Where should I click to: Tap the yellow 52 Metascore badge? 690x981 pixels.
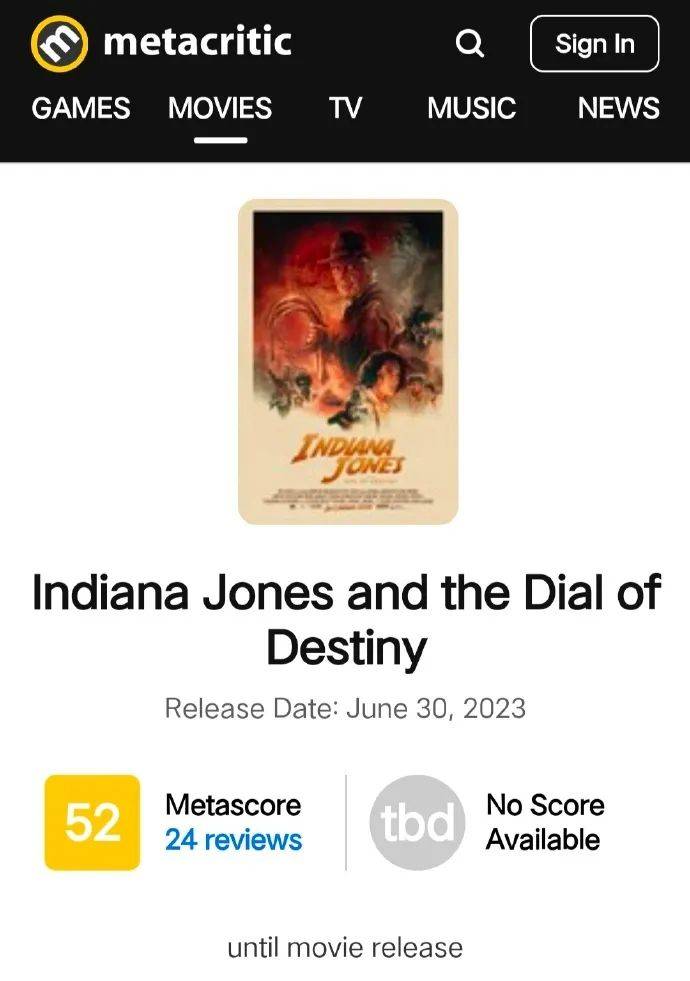pos(92,822)
